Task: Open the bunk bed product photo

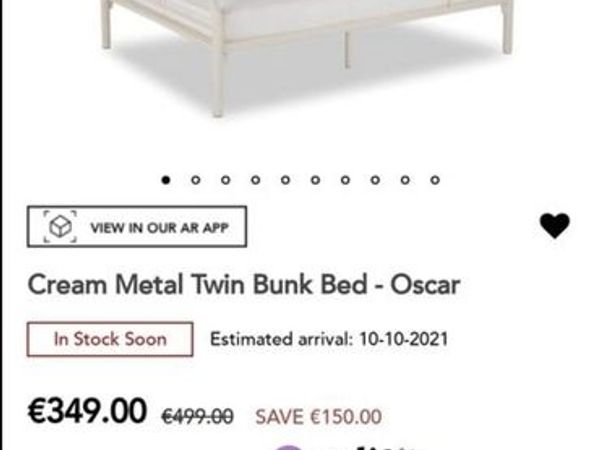Action: [x=300, y=60]
